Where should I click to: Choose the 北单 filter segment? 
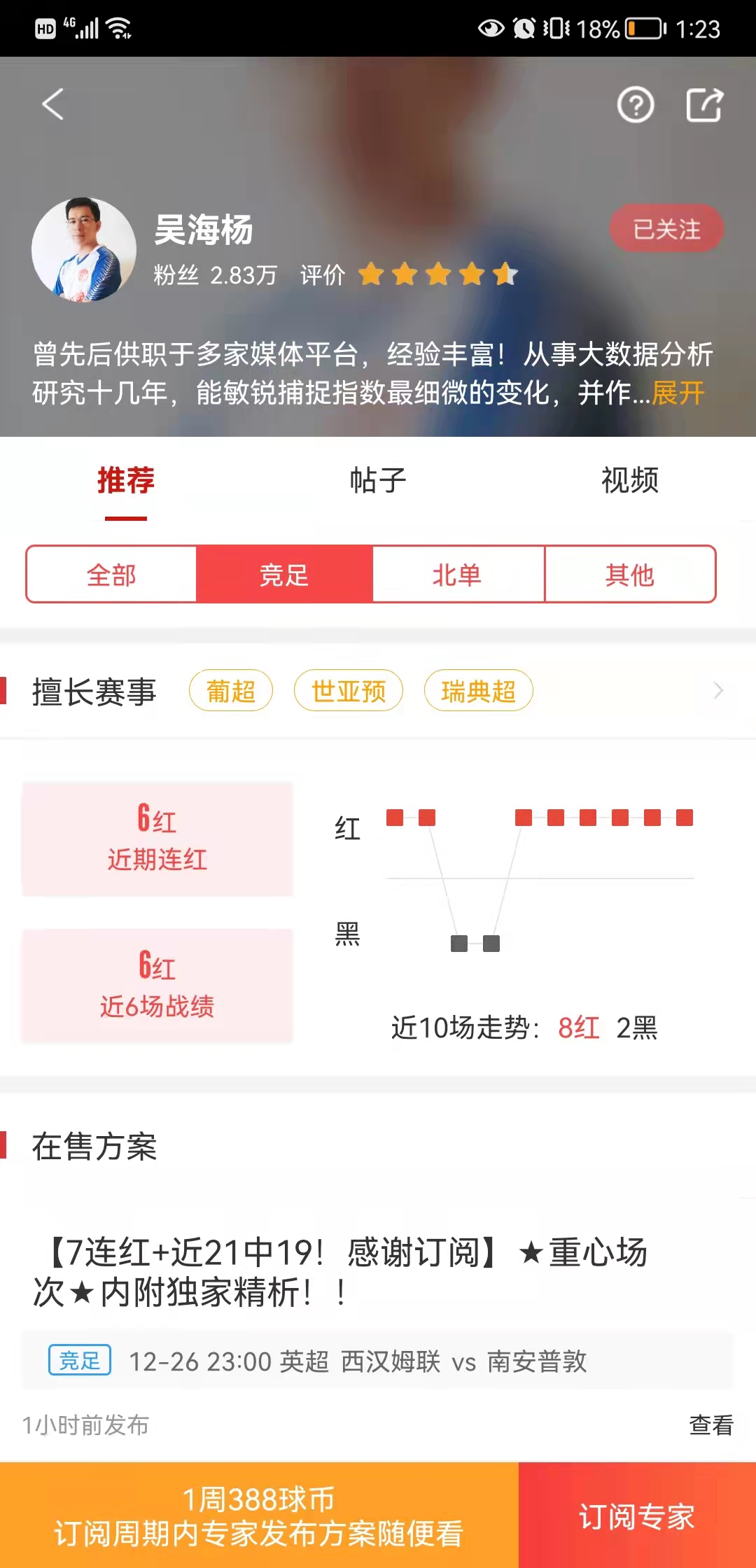(x=457, y=575)
